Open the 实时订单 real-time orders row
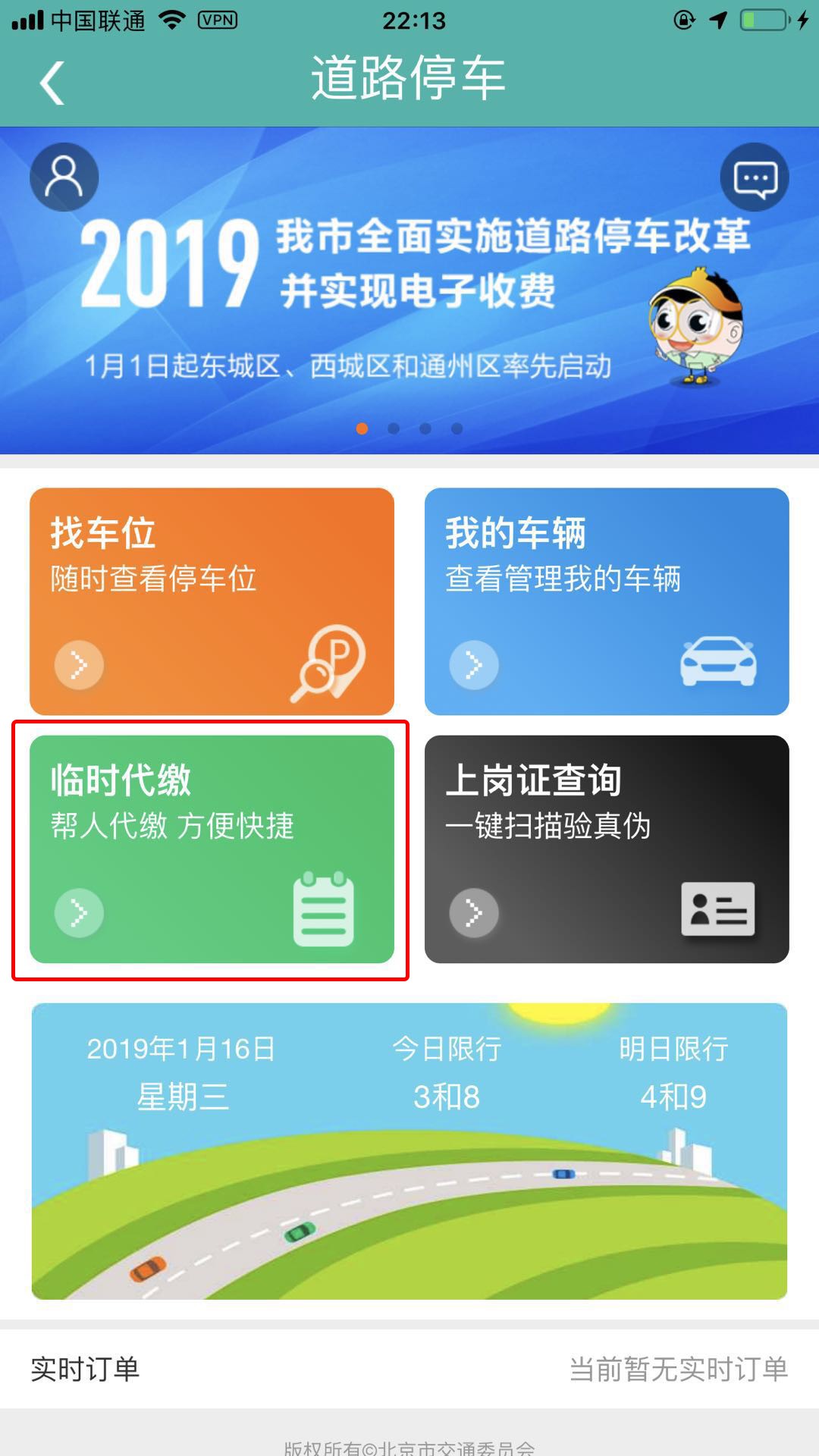Image resolution: width=819 pixels, height=1456 pixels. [409, 1369]
